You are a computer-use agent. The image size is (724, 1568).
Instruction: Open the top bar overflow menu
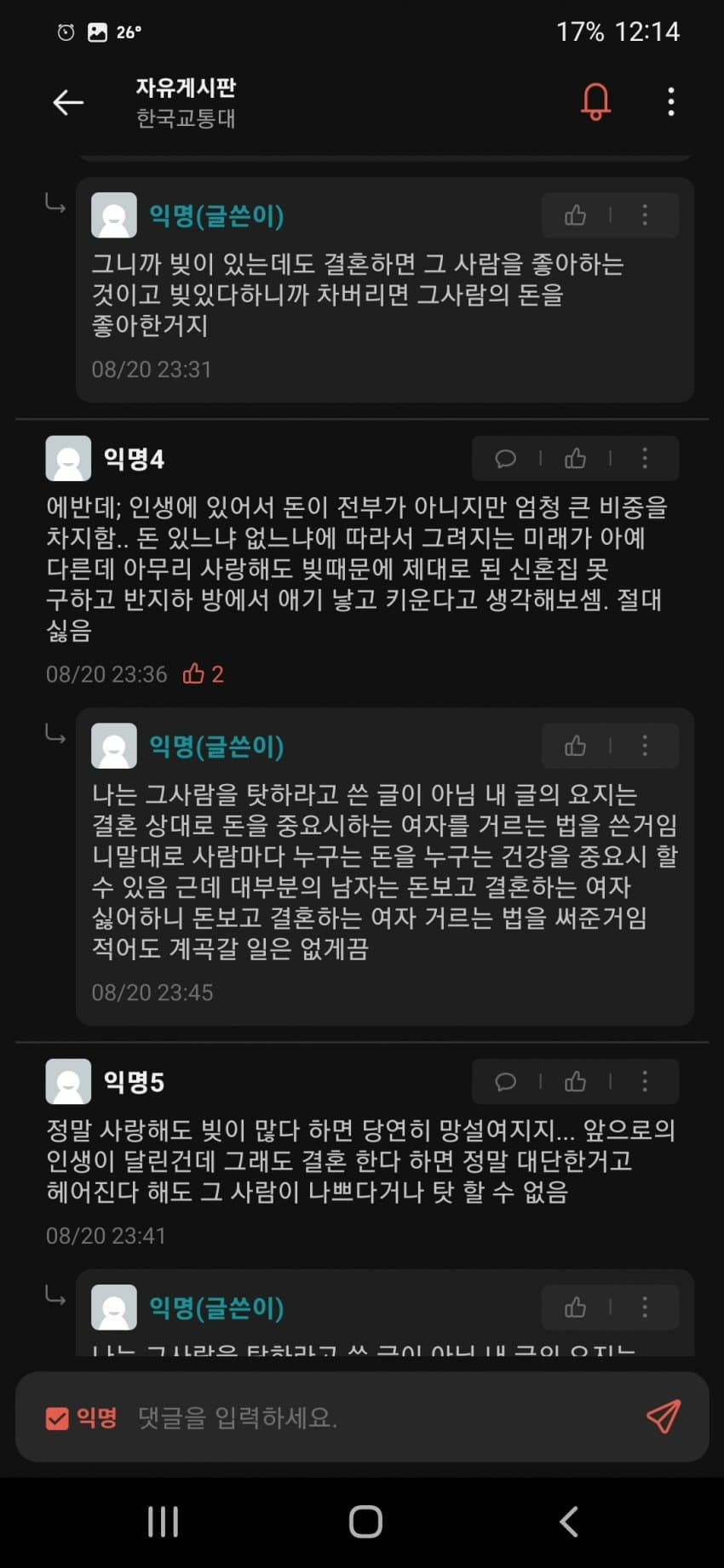pyautogui.click(x=671, y=102)
